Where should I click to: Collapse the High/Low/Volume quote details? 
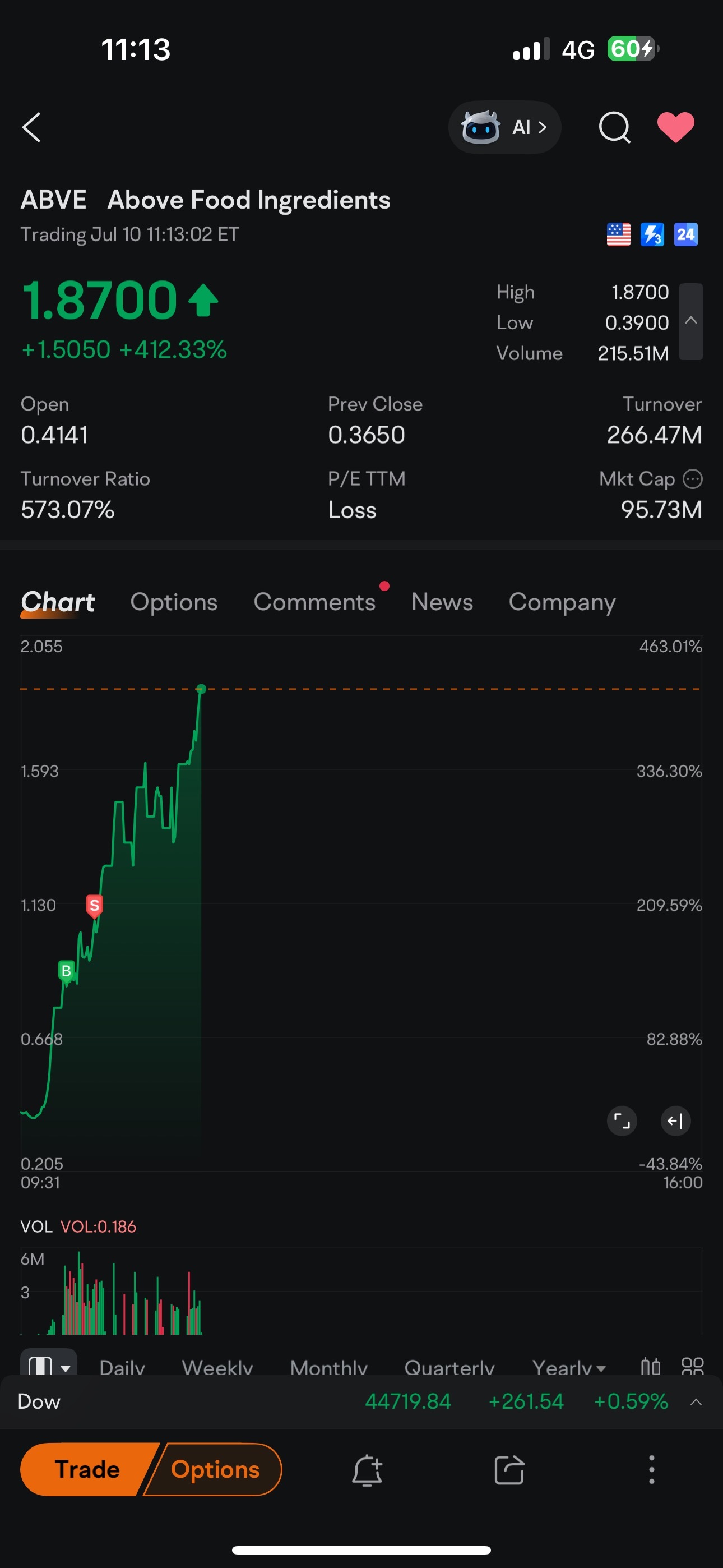pos(690,321)
